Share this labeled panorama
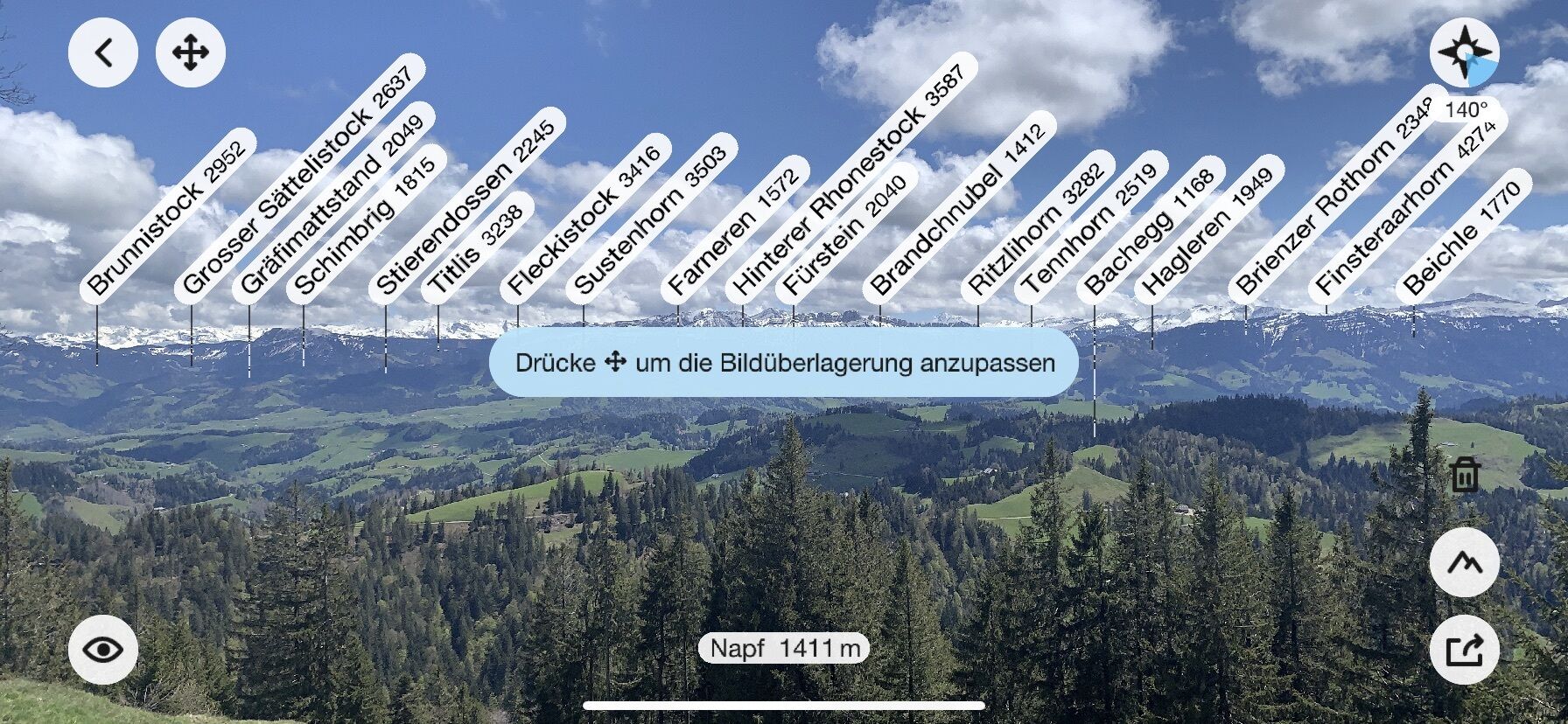Viewport: 1568px width, 724px height. [1465, 651]
